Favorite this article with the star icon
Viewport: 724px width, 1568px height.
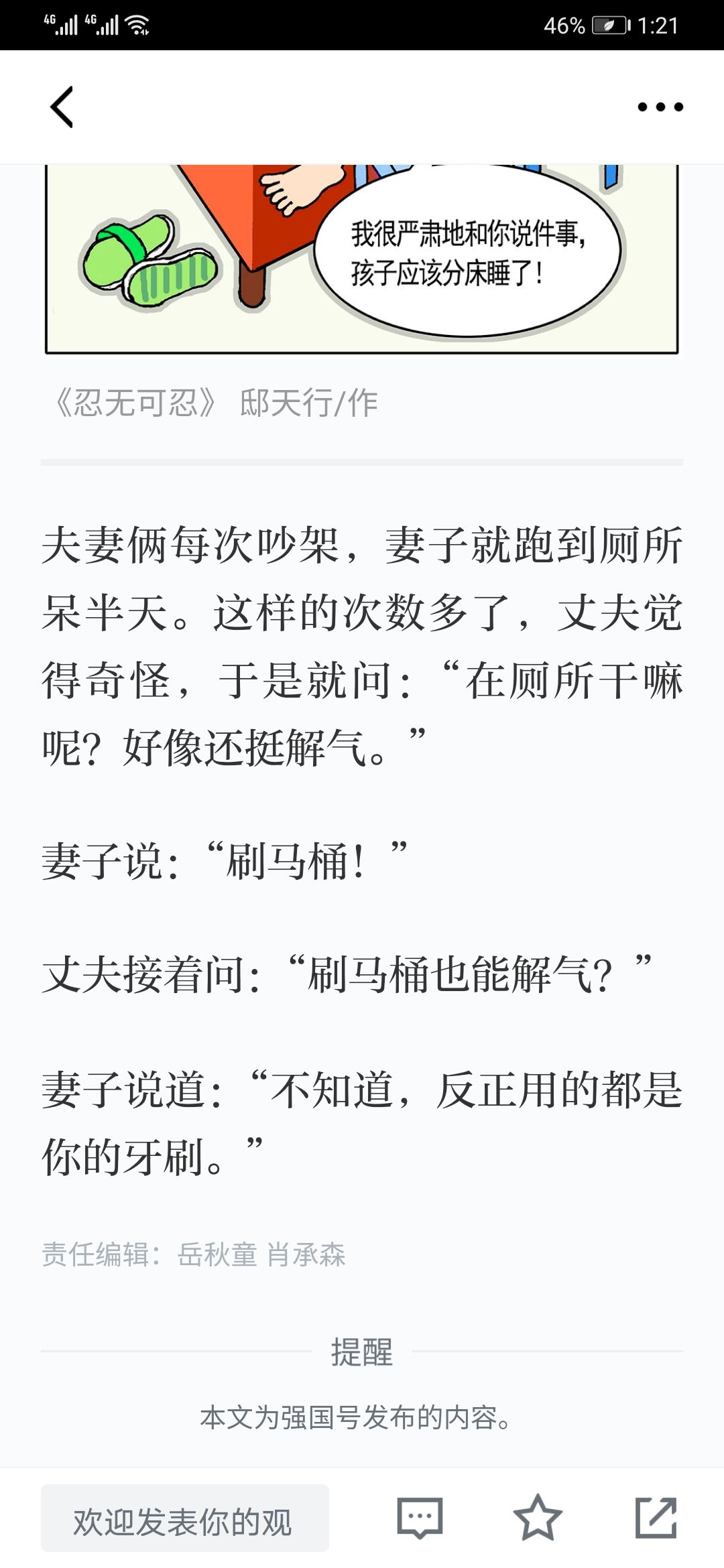(538, 1518)
